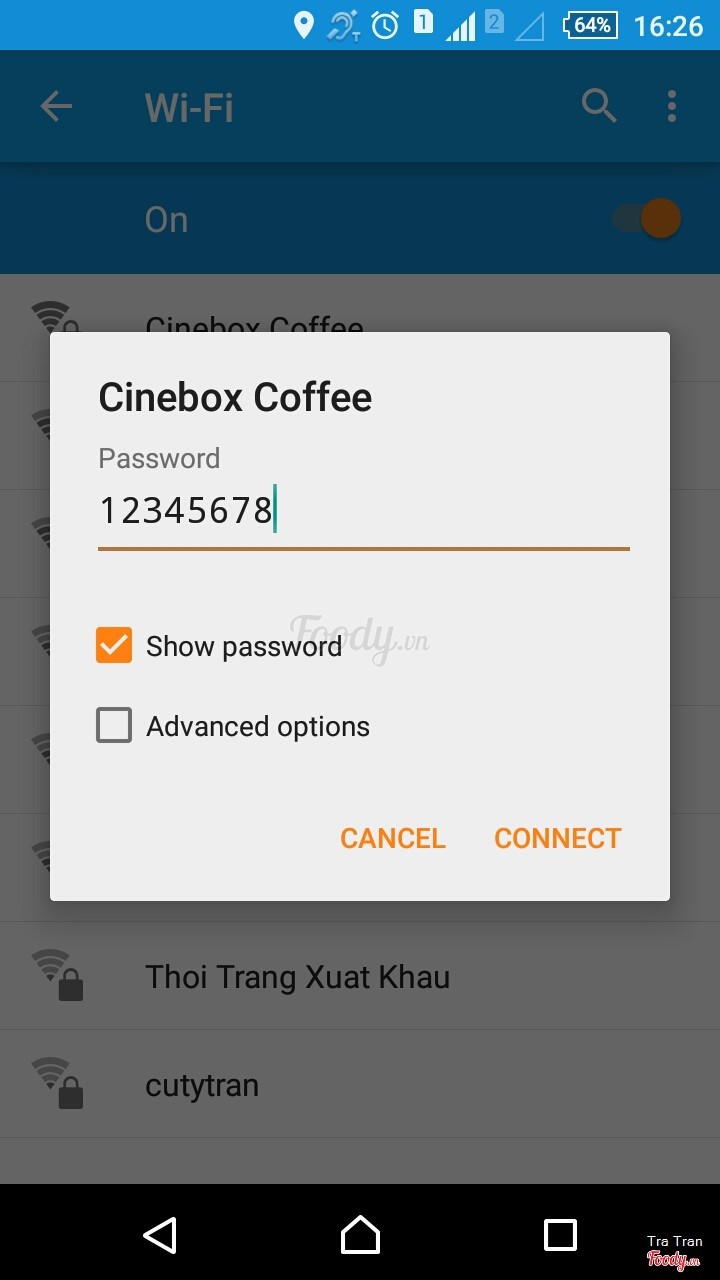This screenshot has height=1280, width=720.
Task: Open recent apps from navigation bar
Action: click(560, 1235)
